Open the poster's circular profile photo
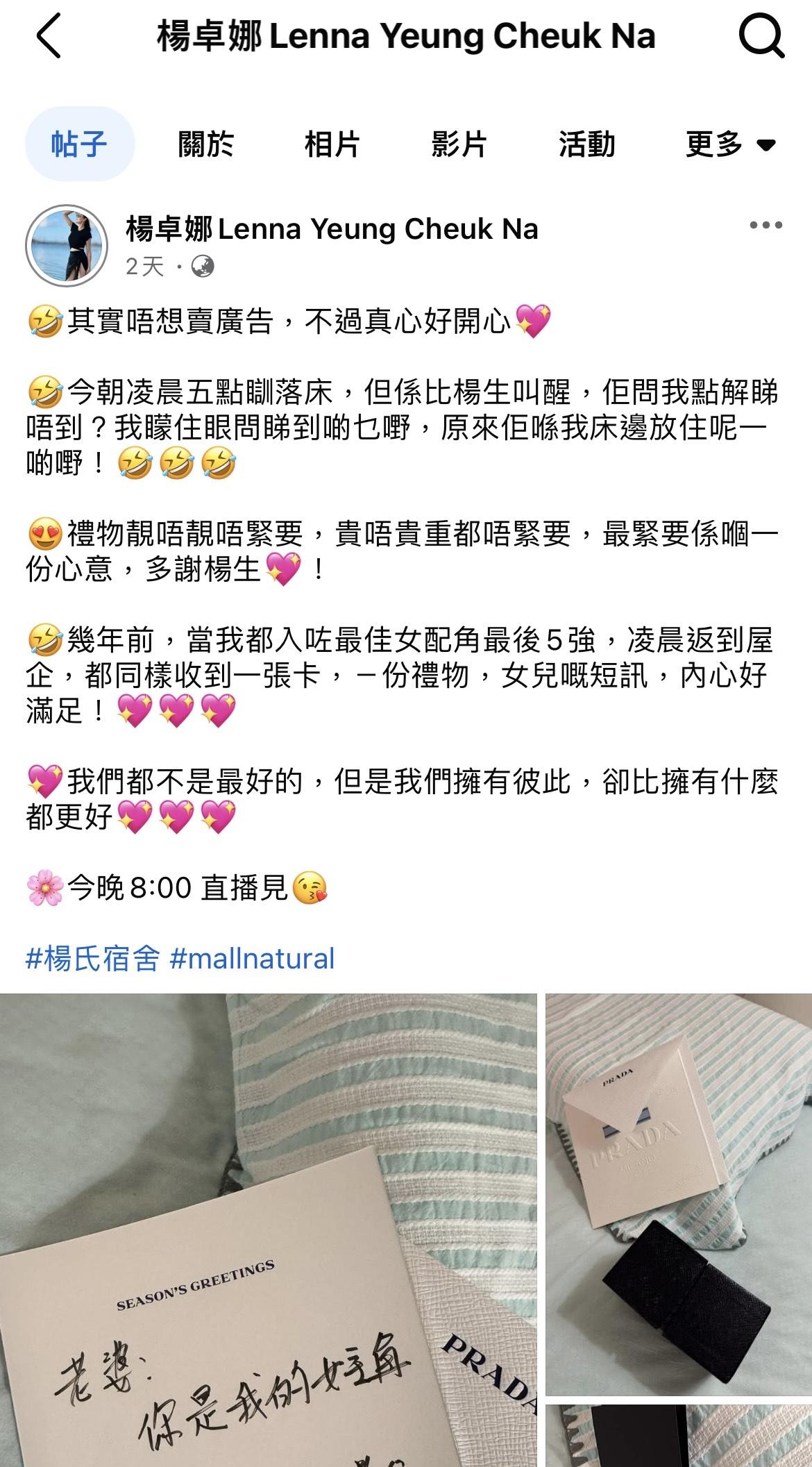 point(67,244)
